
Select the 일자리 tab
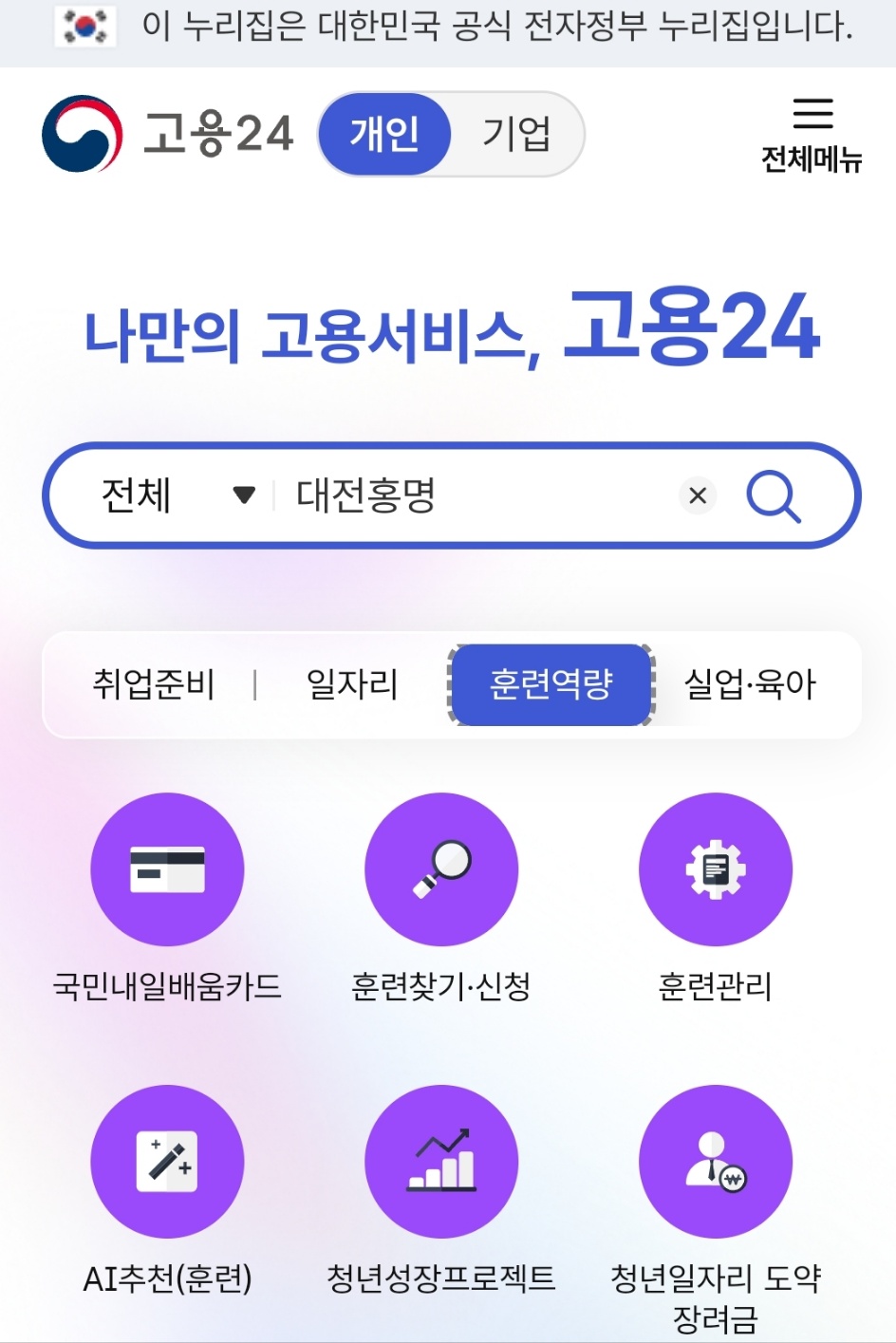352,684
